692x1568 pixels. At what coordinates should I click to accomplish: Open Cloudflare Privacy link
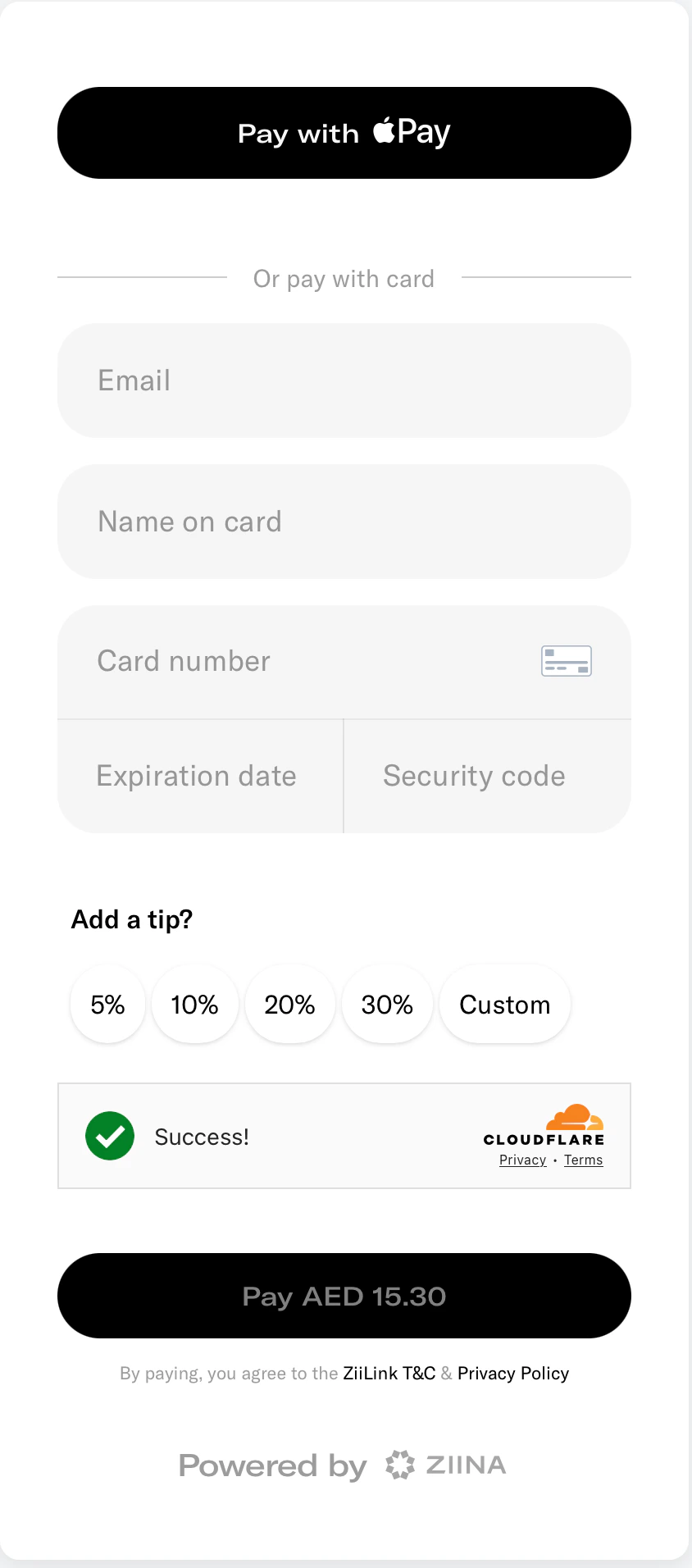(522, 1160)
